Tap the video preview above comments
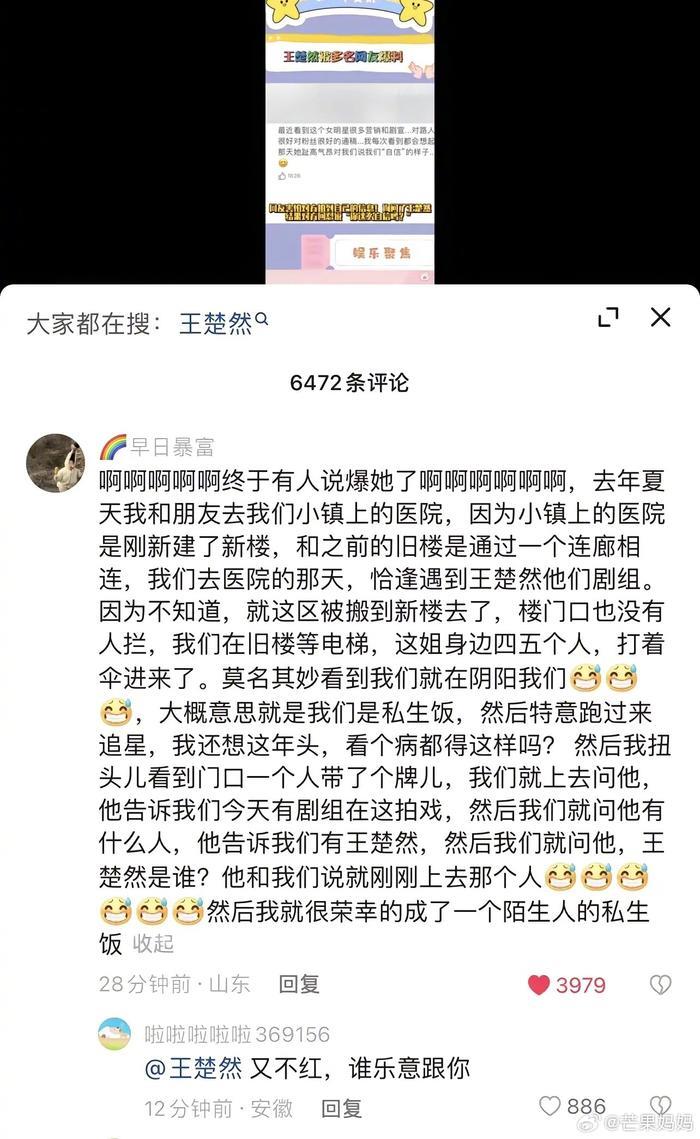This screenshot has height=1139, width=700. pos(350,140)
